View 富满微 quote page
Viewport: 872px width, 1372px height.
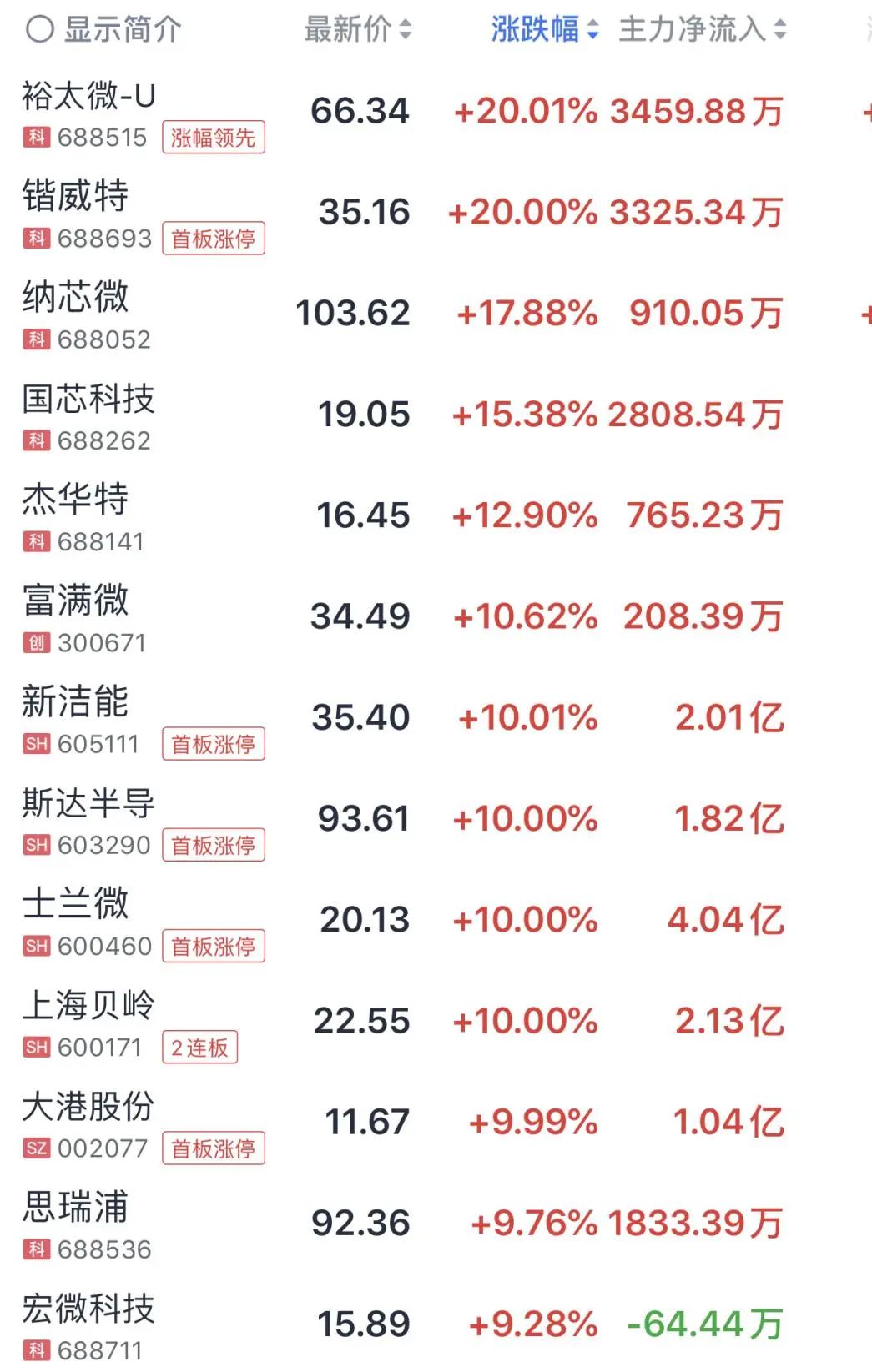tap(75, 601)
